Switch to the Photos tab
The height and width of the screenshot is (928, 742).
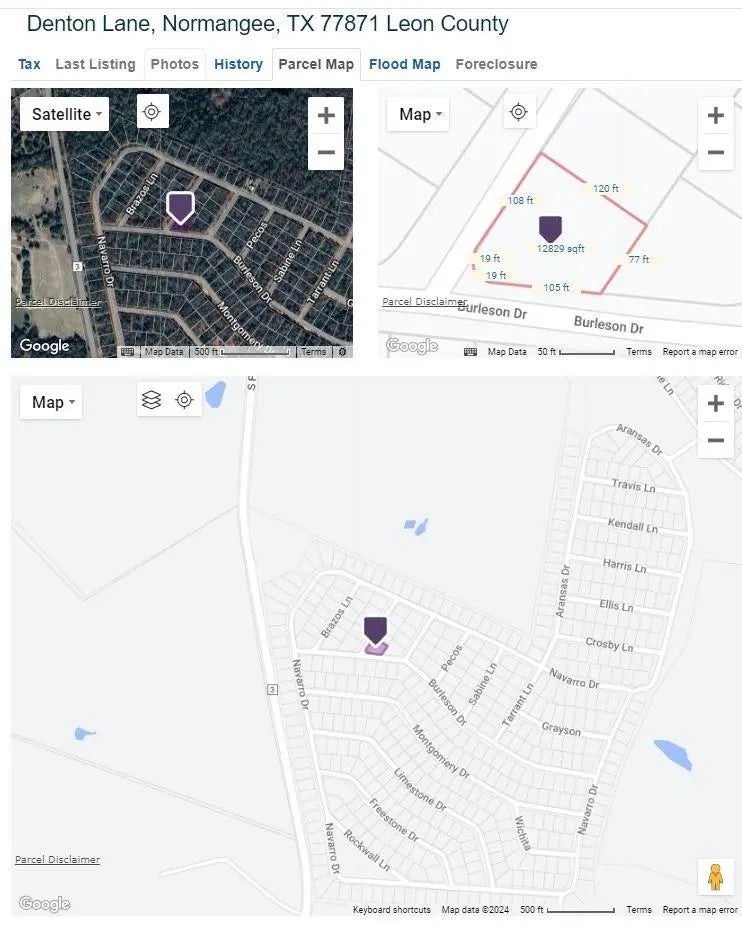click(174, 64)
